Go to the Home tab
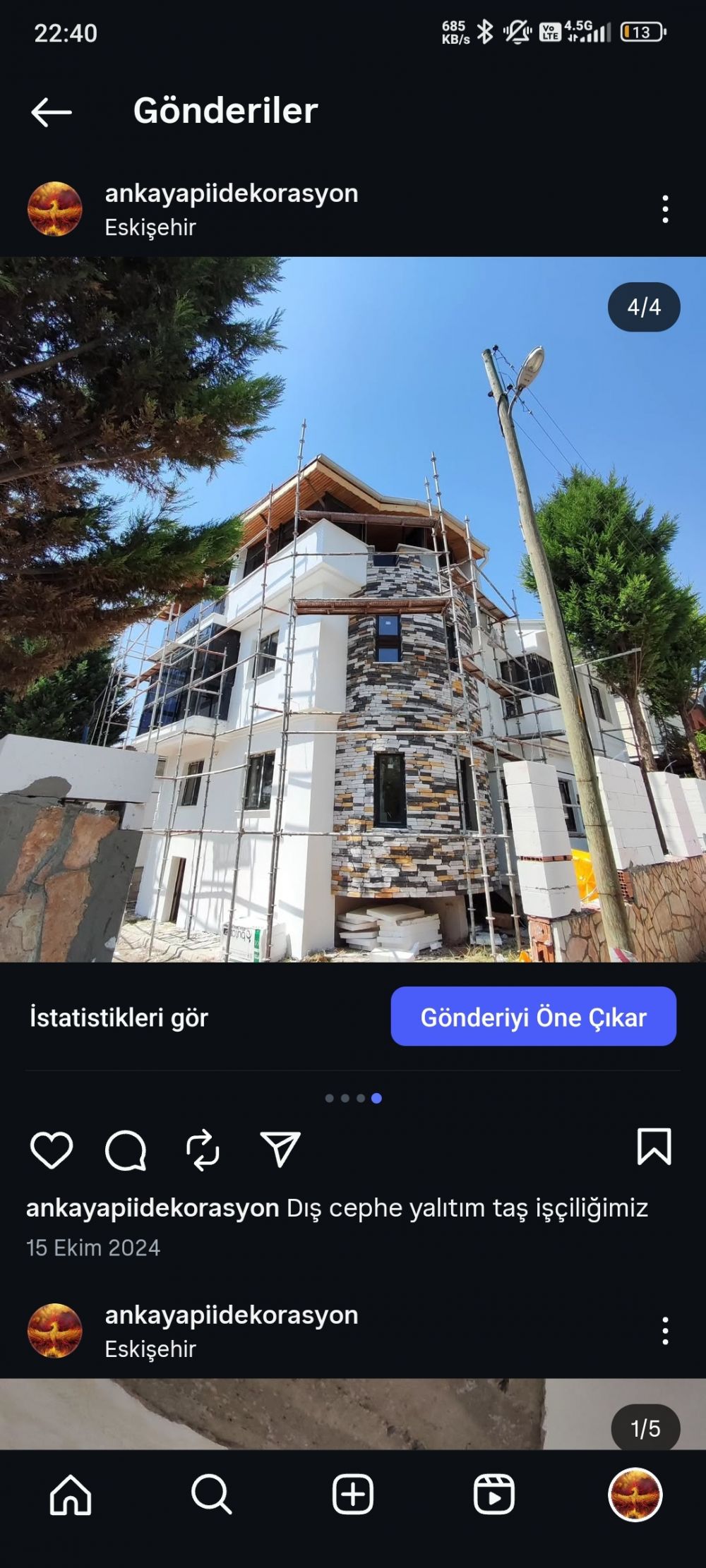 click(71, 1494)
